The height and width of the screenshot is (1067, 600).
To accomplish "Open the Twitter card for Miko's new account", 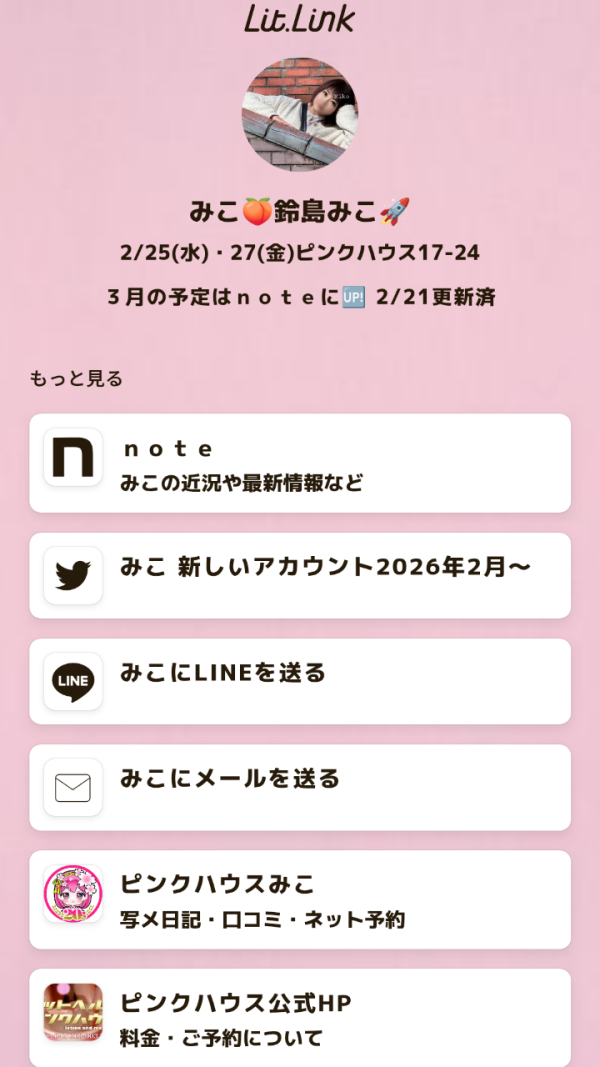I will [300, 575].
